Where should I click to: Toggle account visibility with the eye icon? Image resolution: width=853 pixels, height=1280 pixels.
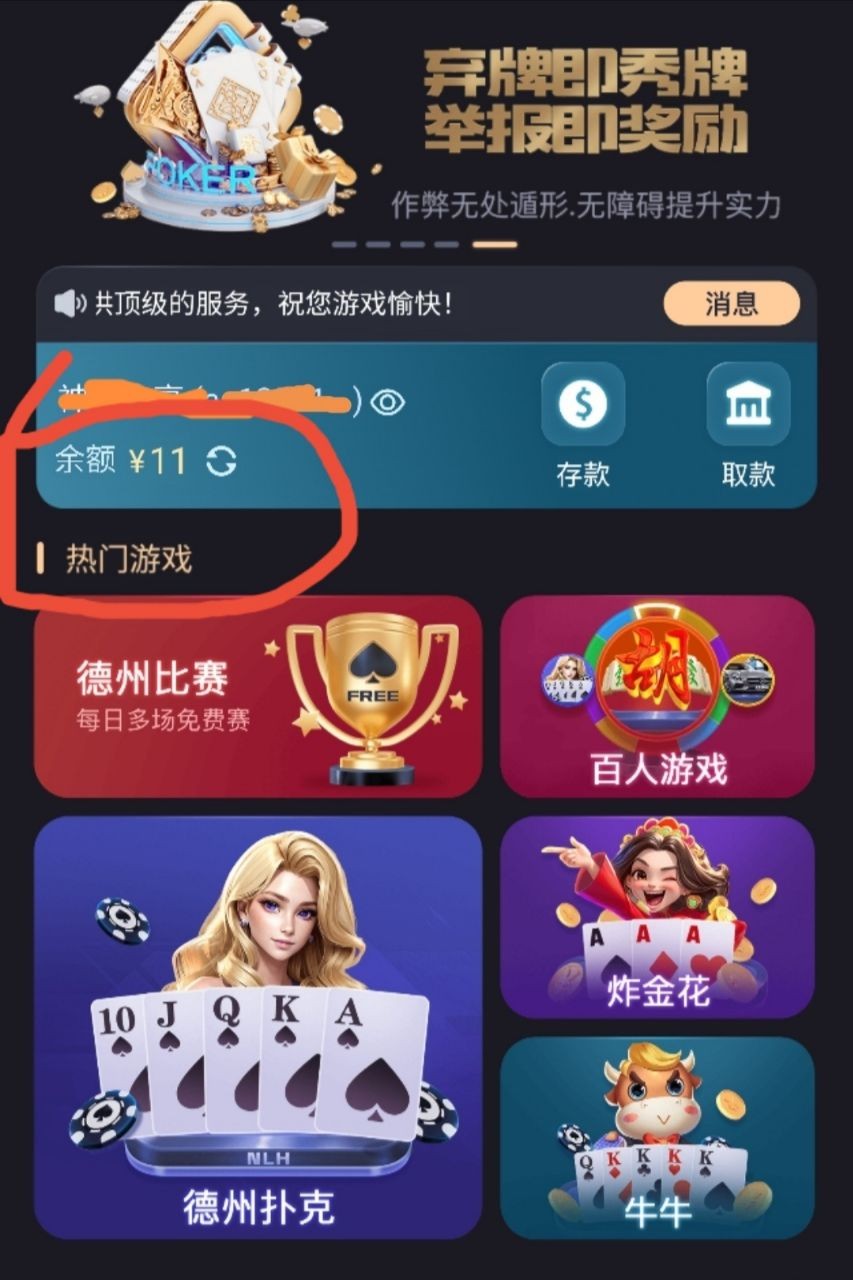tap(387, 403)
